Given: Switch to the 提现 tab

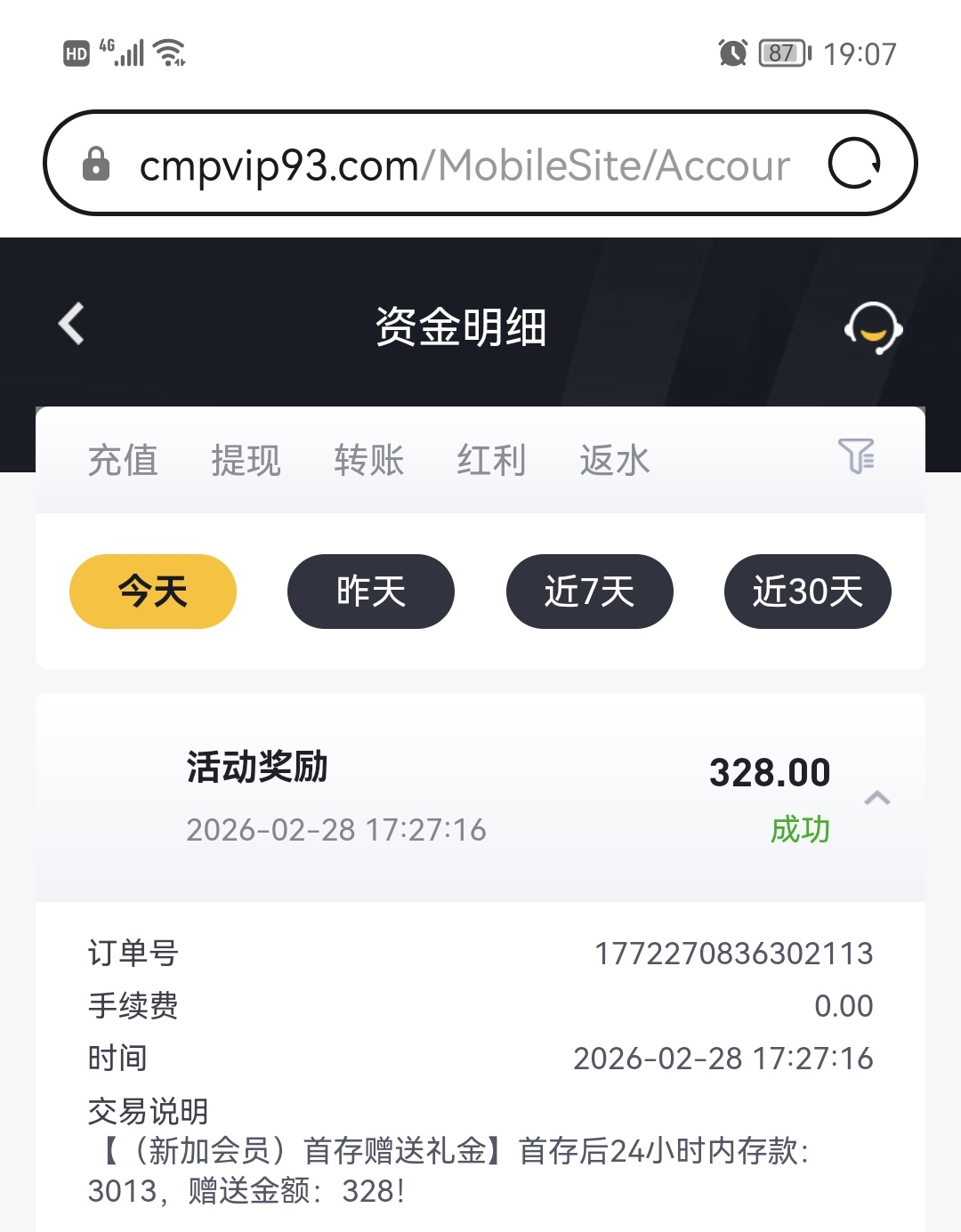Looking at the screenshot, I should coord(246,461).
